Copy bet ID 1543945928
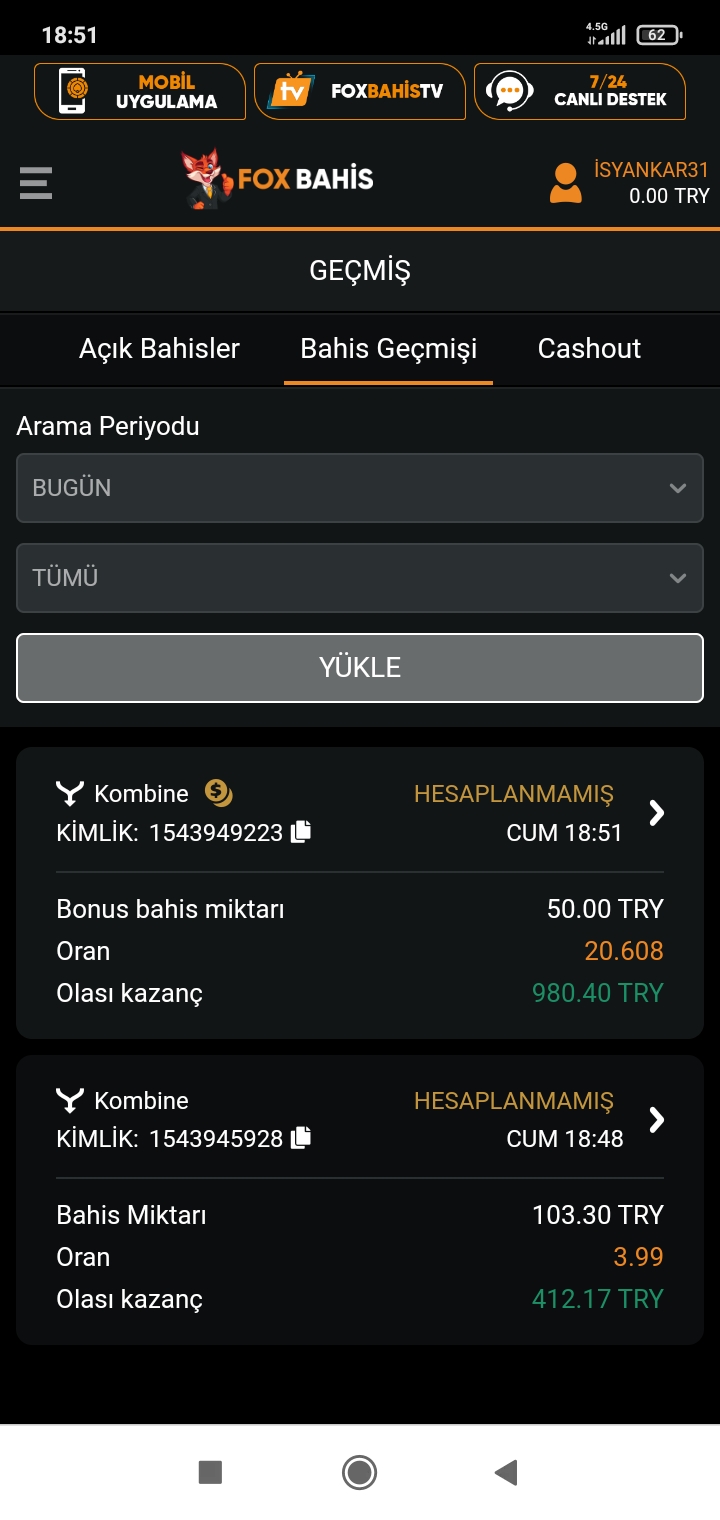720x1520 pixels. pos(301,1138)
